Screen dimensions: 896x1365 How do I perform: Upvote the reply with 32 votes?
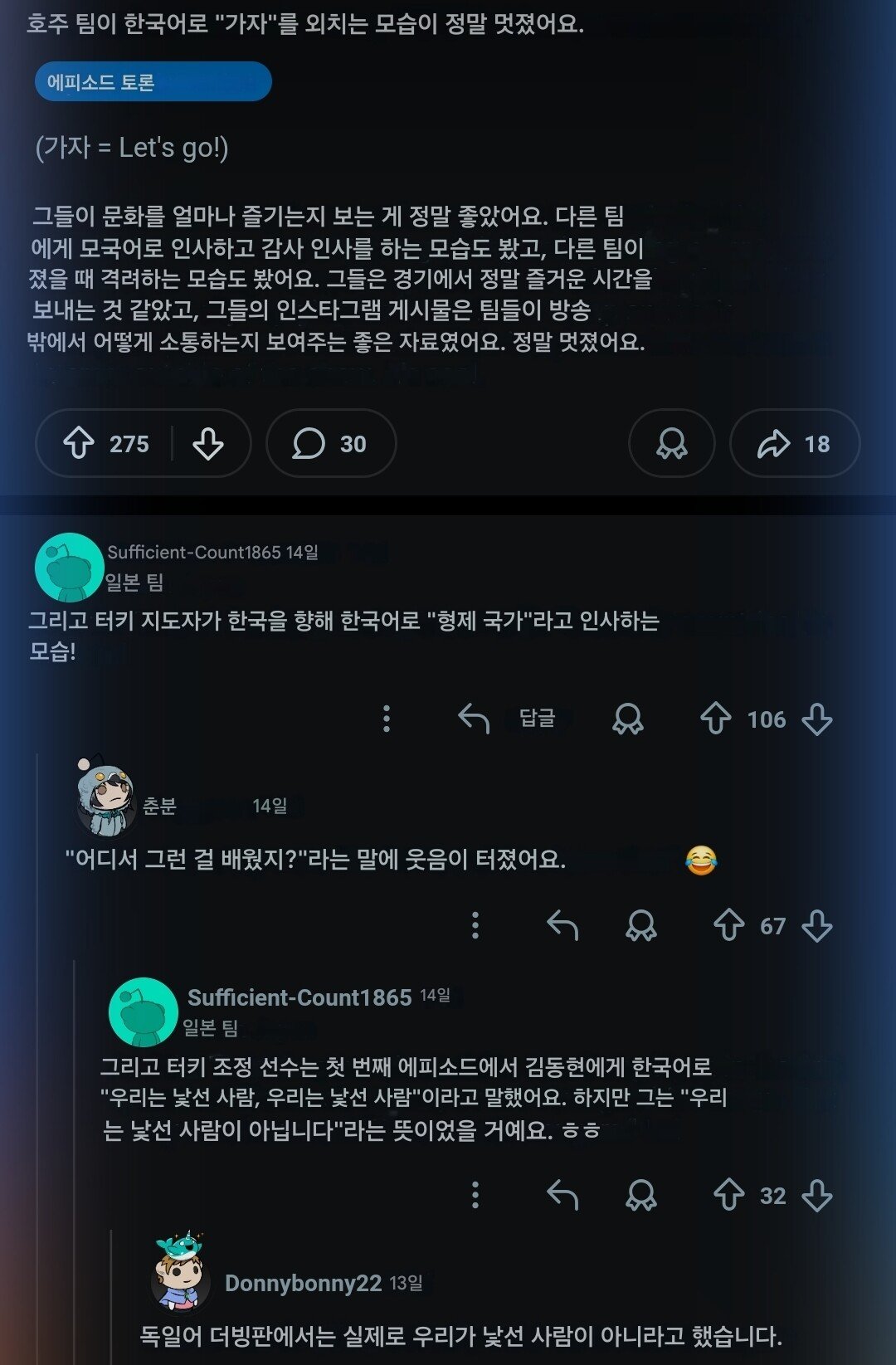pyautogui.click(x=728, y=1195)
